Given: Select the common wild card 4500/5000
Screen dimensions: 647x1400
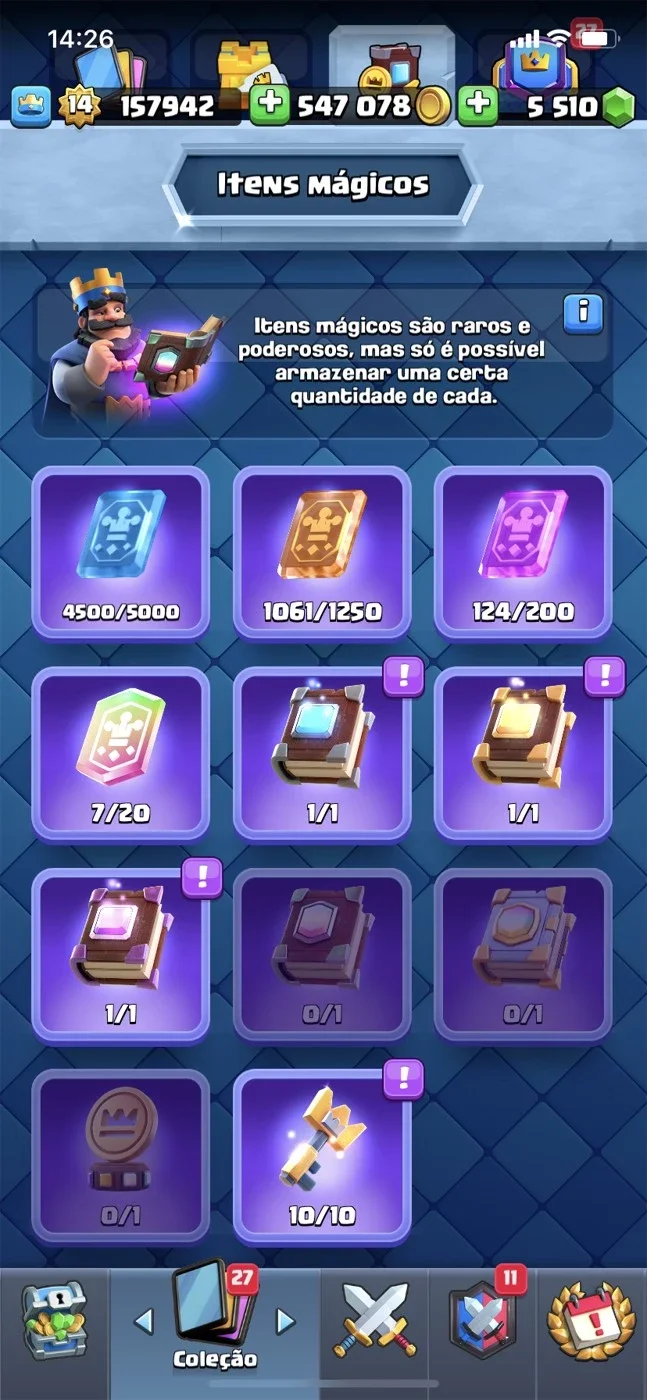Looking at the screenshot, I should point(121,552).
